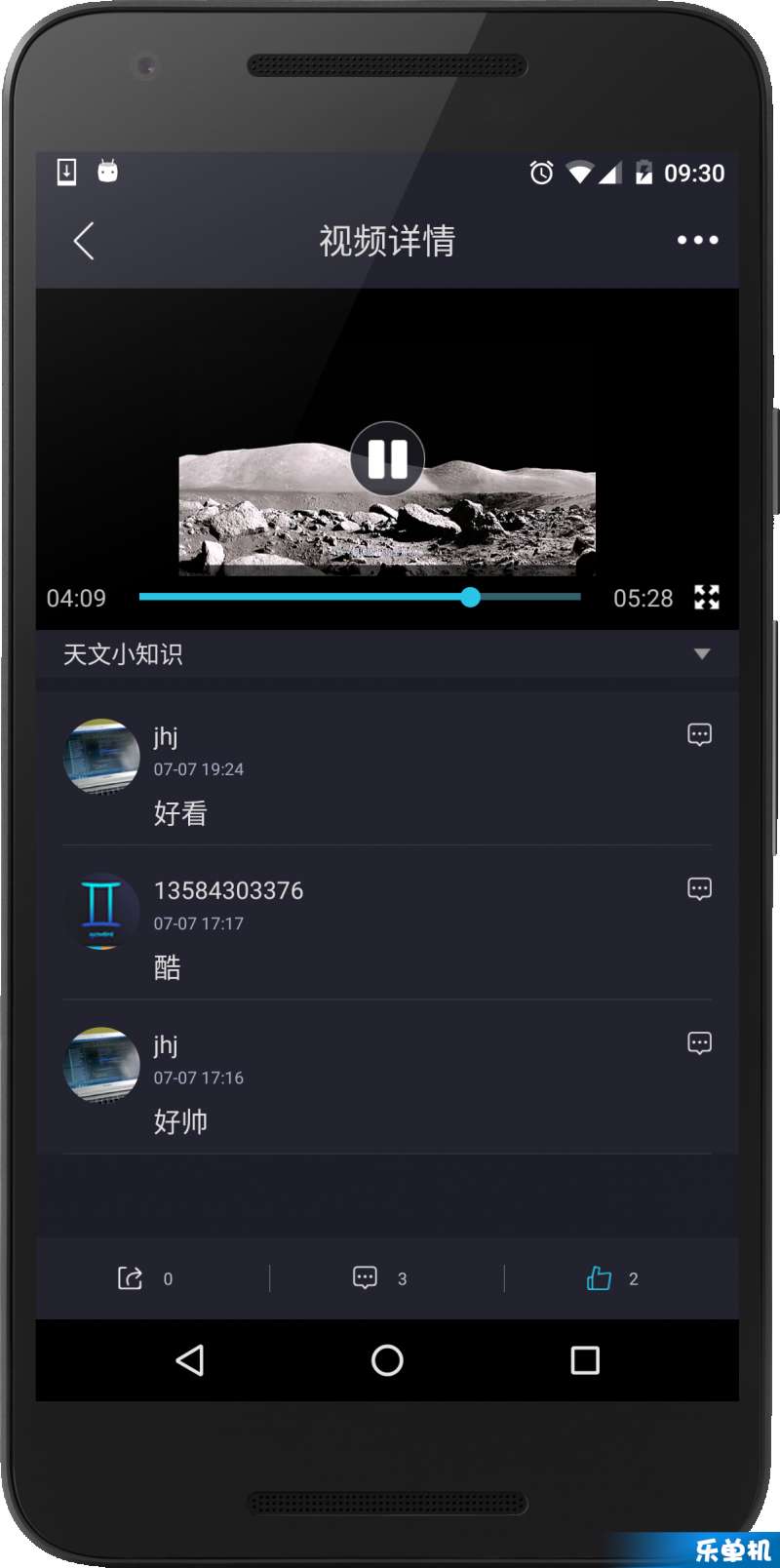Viewport: 780px width, 1568px height.
Task: Go back from the 视频详情 page
Action: pyautogui.click(x=84, y=241)
